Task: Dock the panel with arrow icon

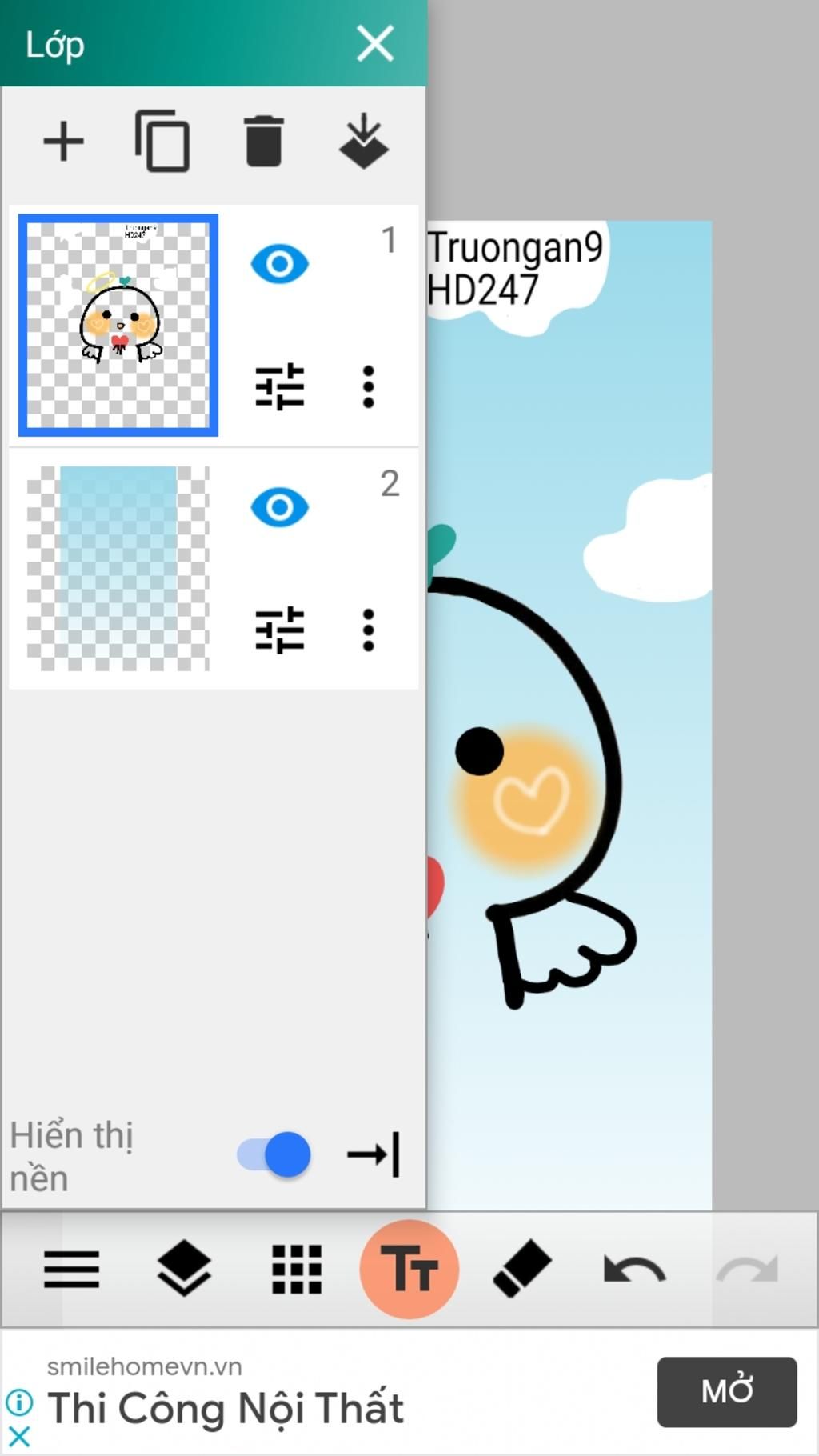Action: 374,1154
